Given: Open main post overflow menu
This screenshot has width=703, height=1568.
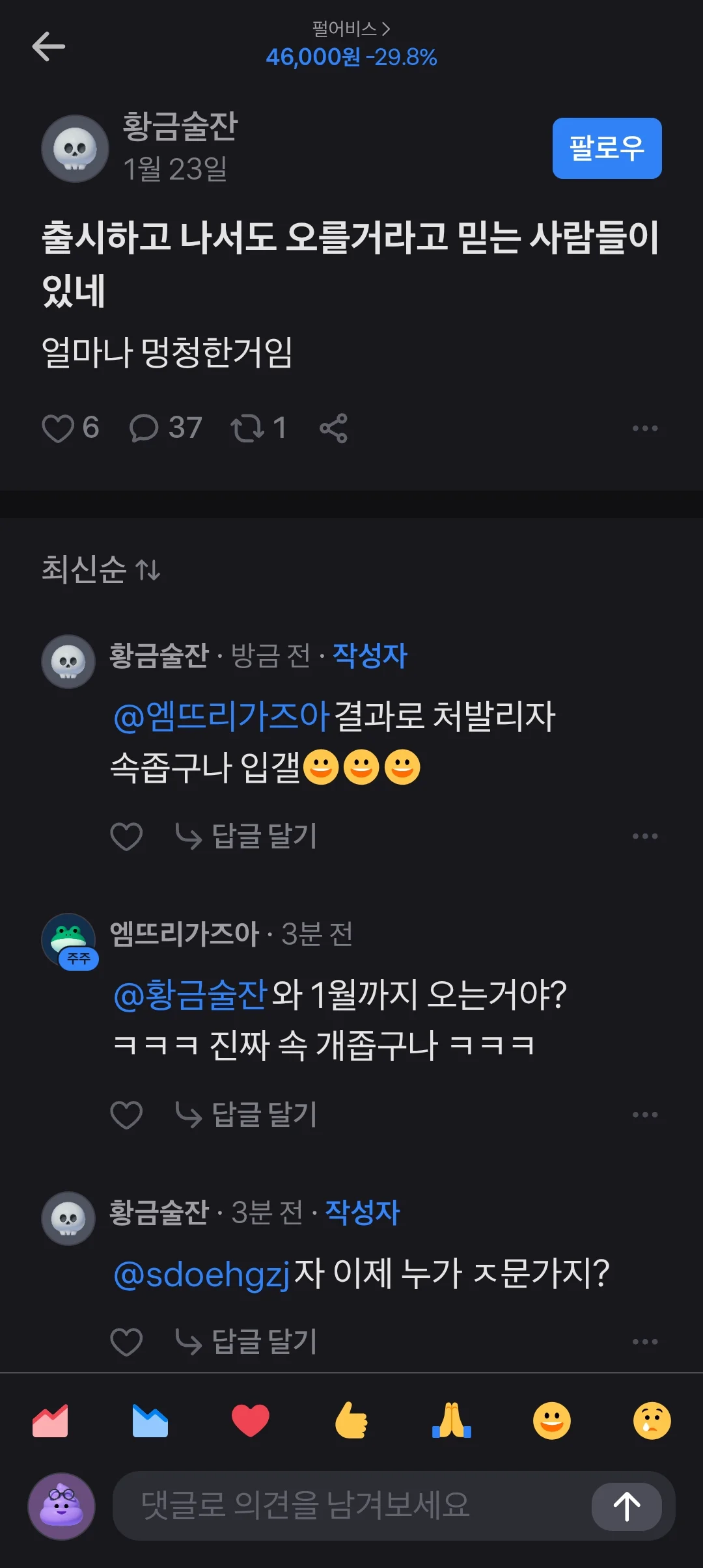Looking at the screenshot, I should tap(645, 428).
